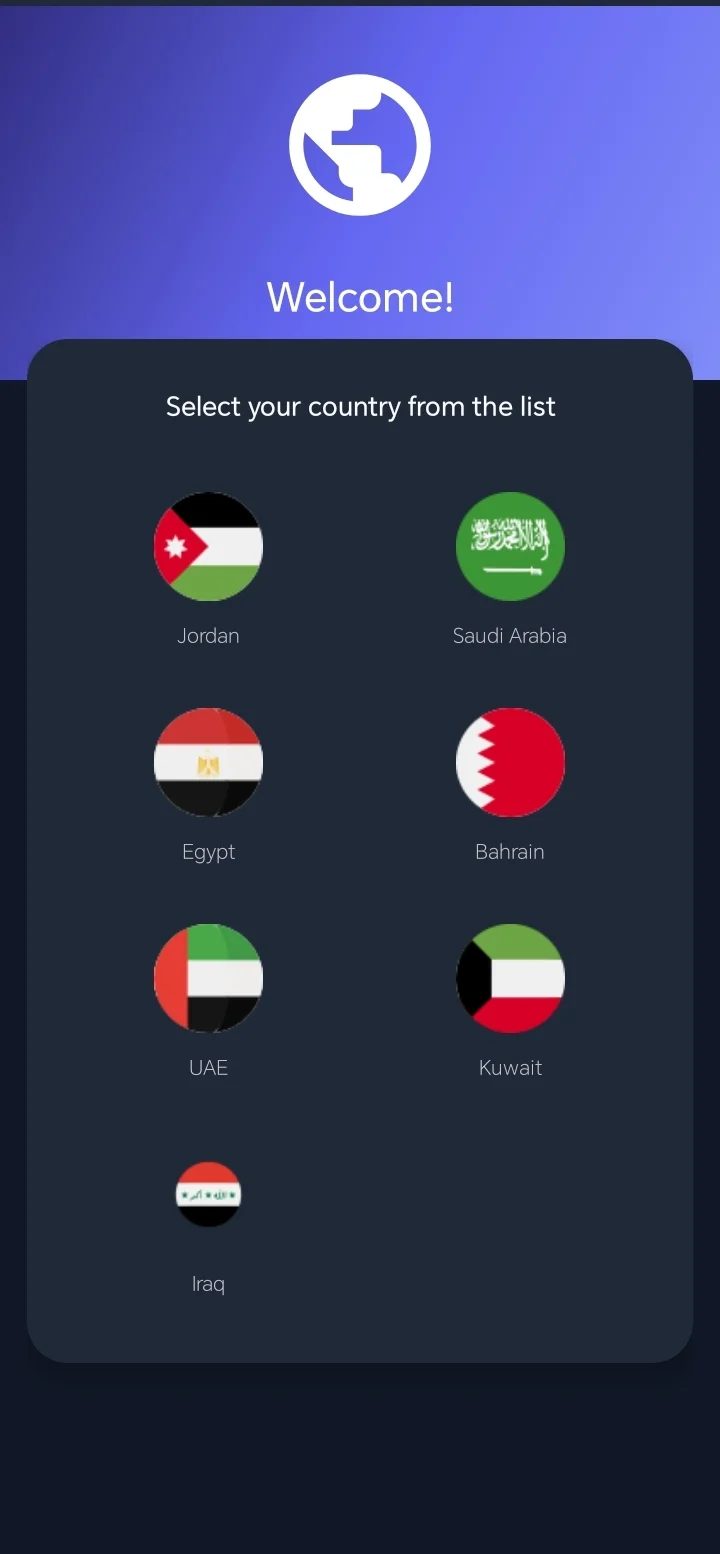Click the globe icon above Welcome
This screenshot has width=720, height=1554.
pyautogui.click(x=360, y=143)
